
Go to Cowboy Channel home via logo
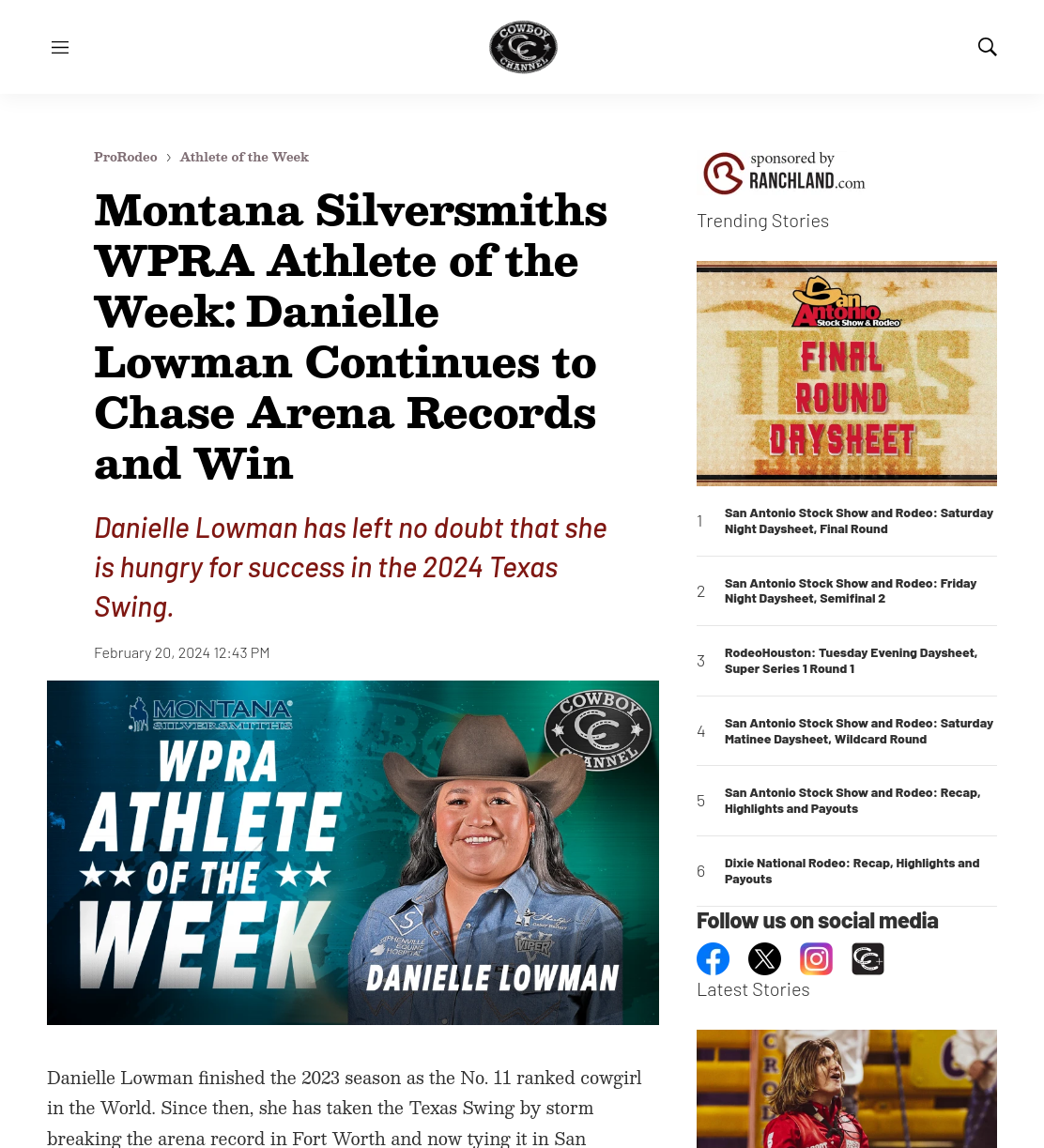click(523, 47)
